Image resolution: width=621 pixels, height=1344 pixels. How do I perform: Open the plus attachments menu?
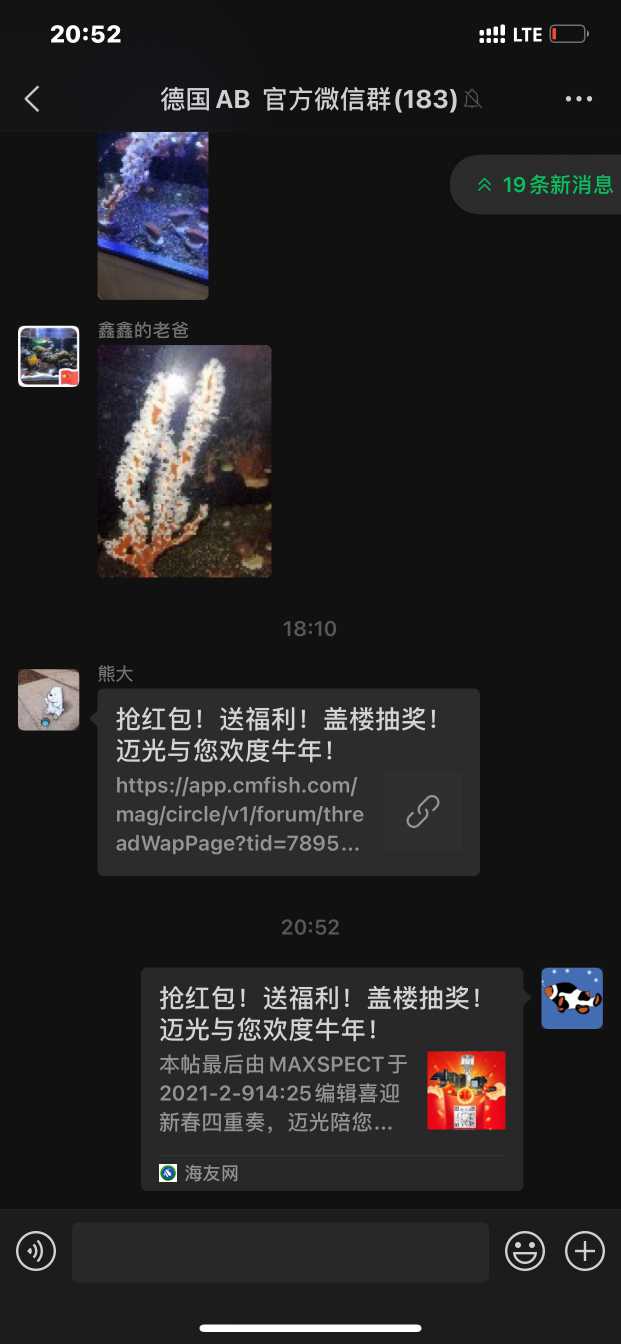[585, 1251]
